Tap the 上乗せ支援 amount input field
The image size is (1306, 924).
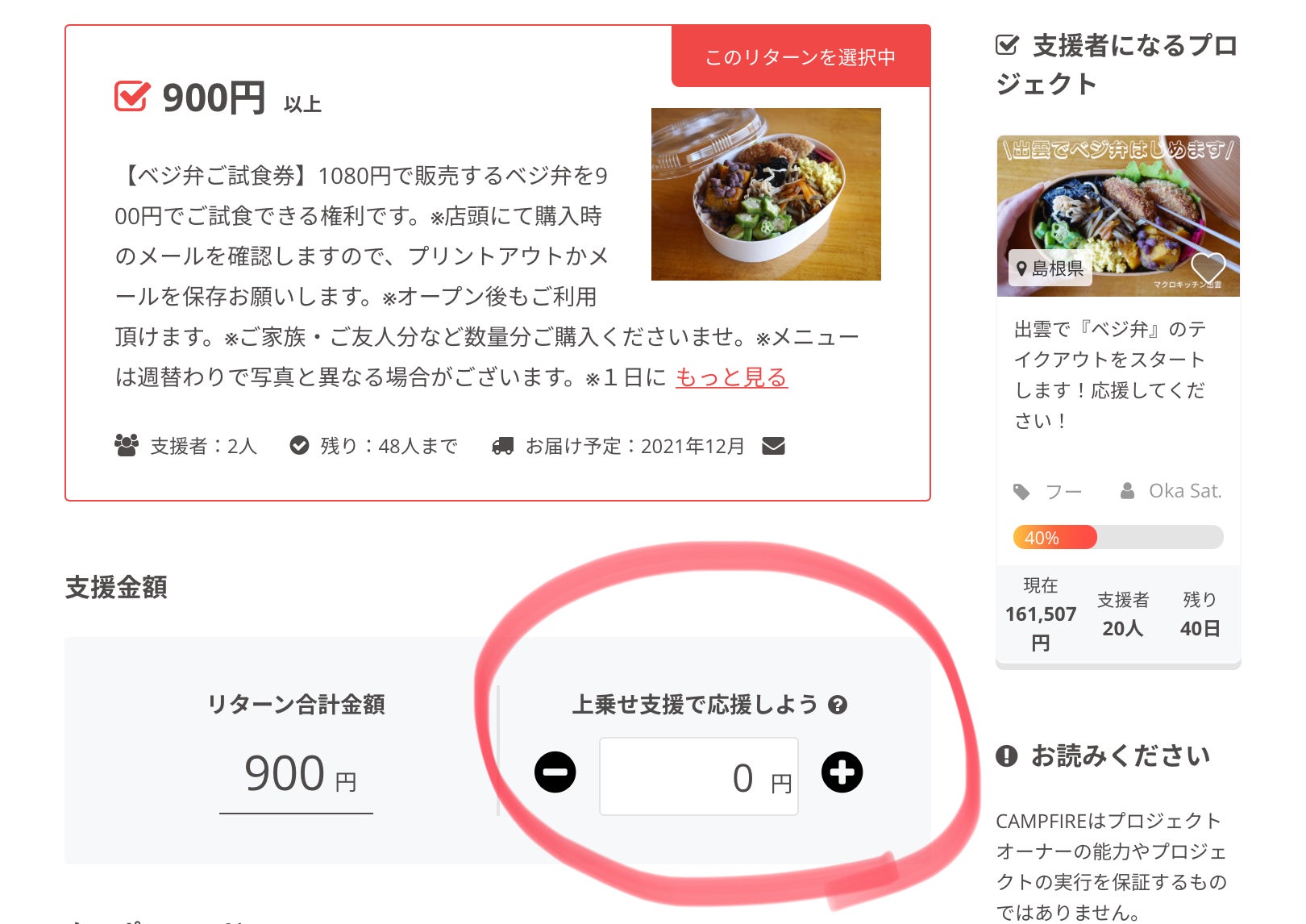tap(698, 776)
